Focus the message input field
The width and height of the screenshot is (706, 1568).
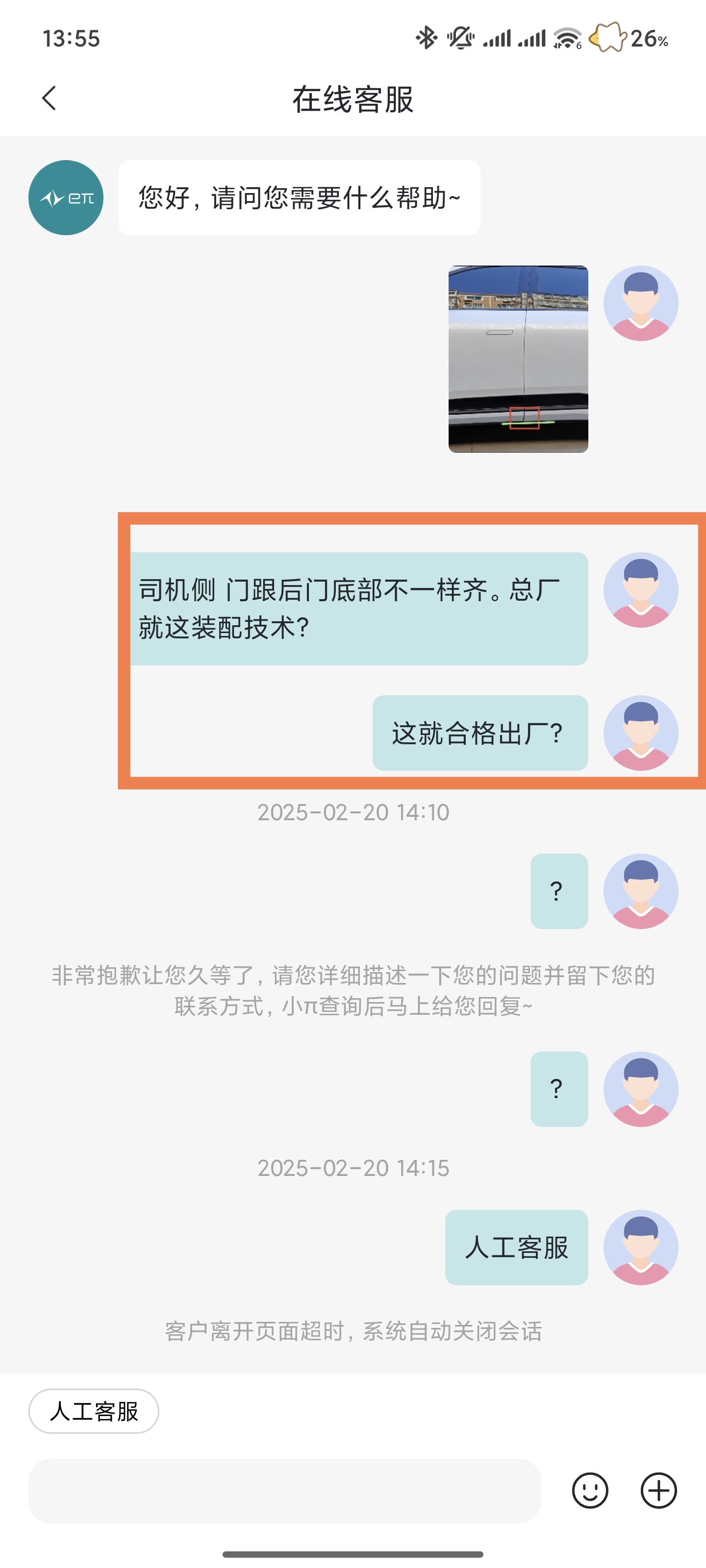284,1490
